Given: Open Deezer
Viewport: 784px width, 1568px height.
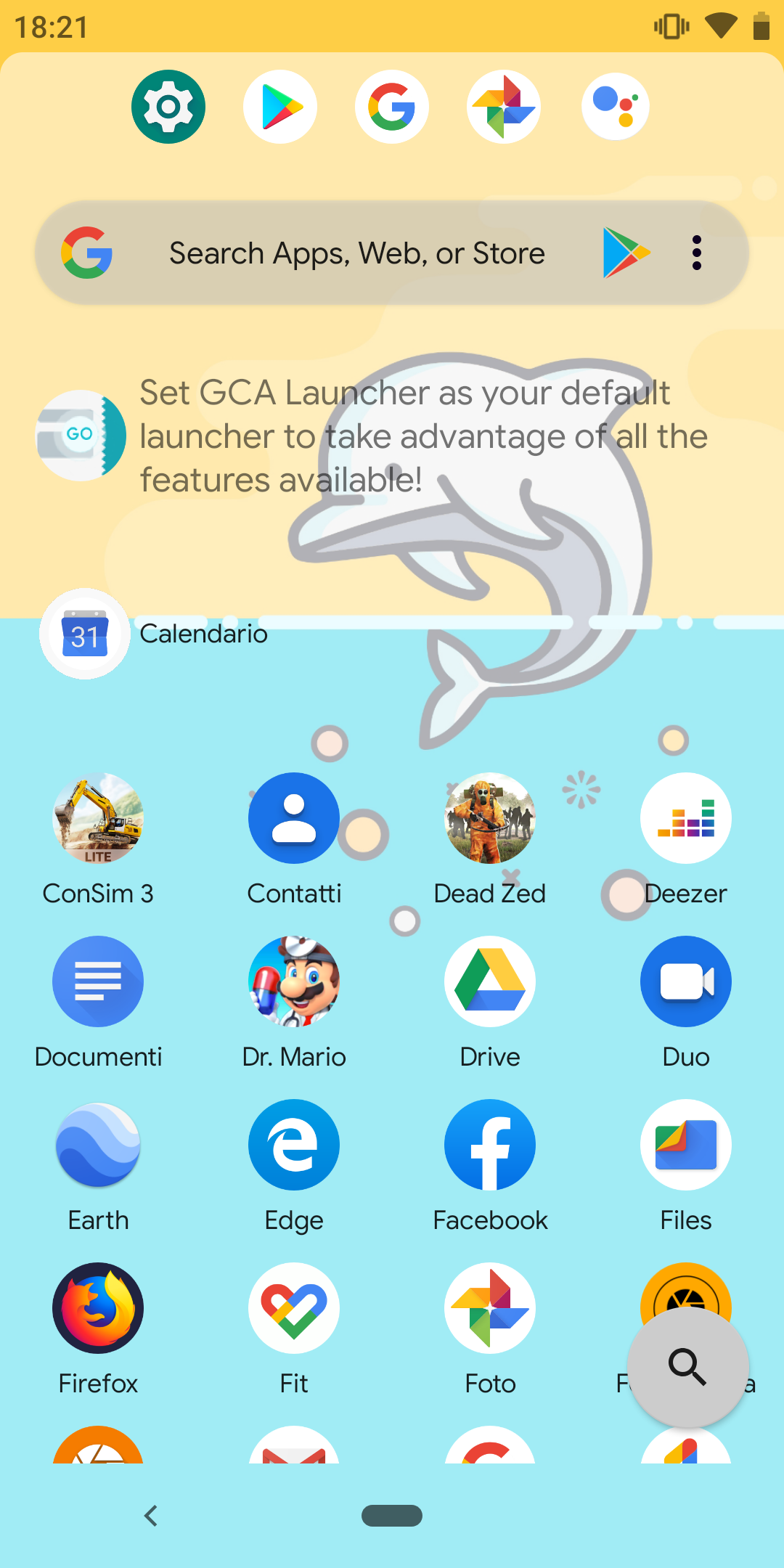Looking at the screenshot, I should click(686, 818).
